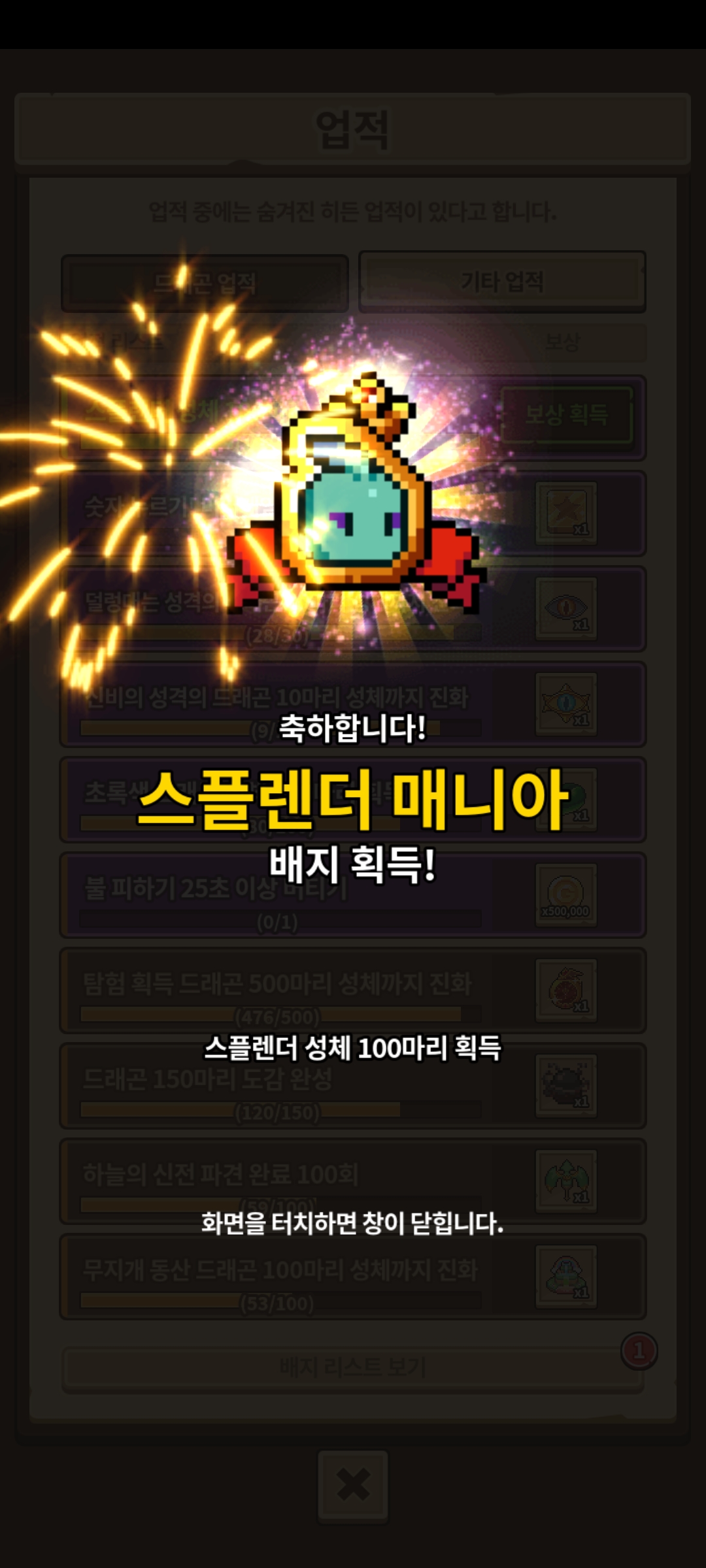Dismiss the 스플렌더 매니아 badge popup
Image resolution: width=706 pixels, height=1568 pixels.
[x=353, y=1222]
